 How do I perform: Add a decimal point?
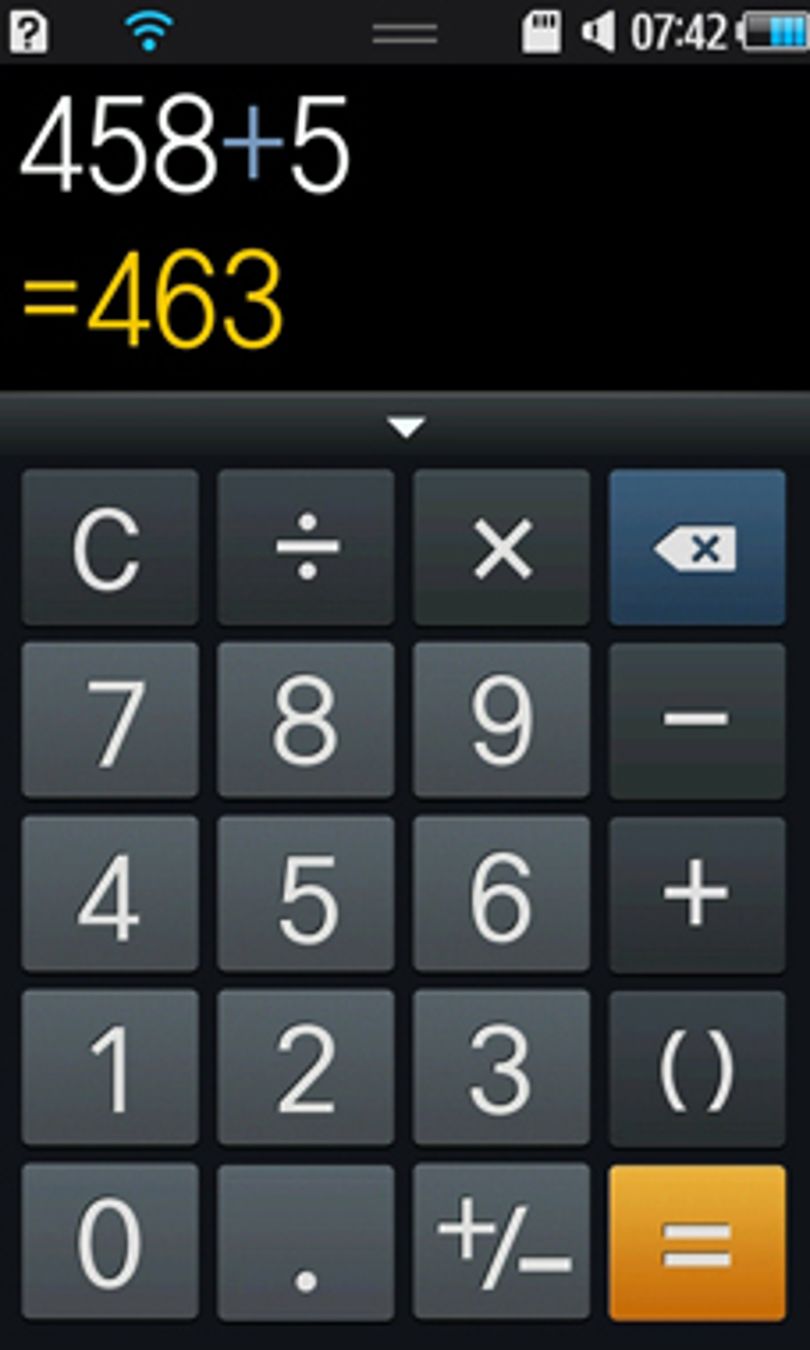coord(306,1242)
